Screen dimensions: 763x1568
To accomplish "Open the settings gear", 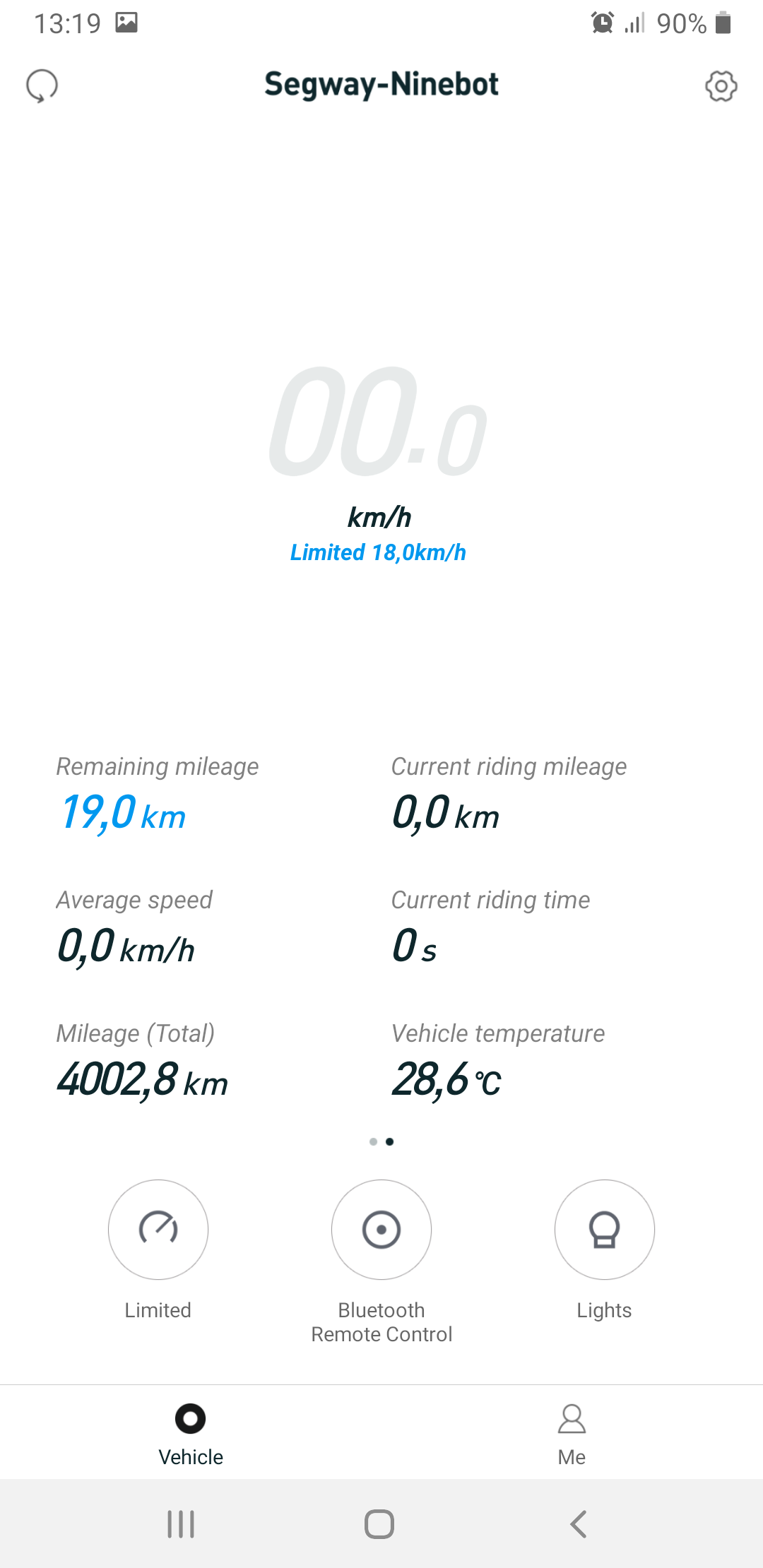I will pos(721,86).
